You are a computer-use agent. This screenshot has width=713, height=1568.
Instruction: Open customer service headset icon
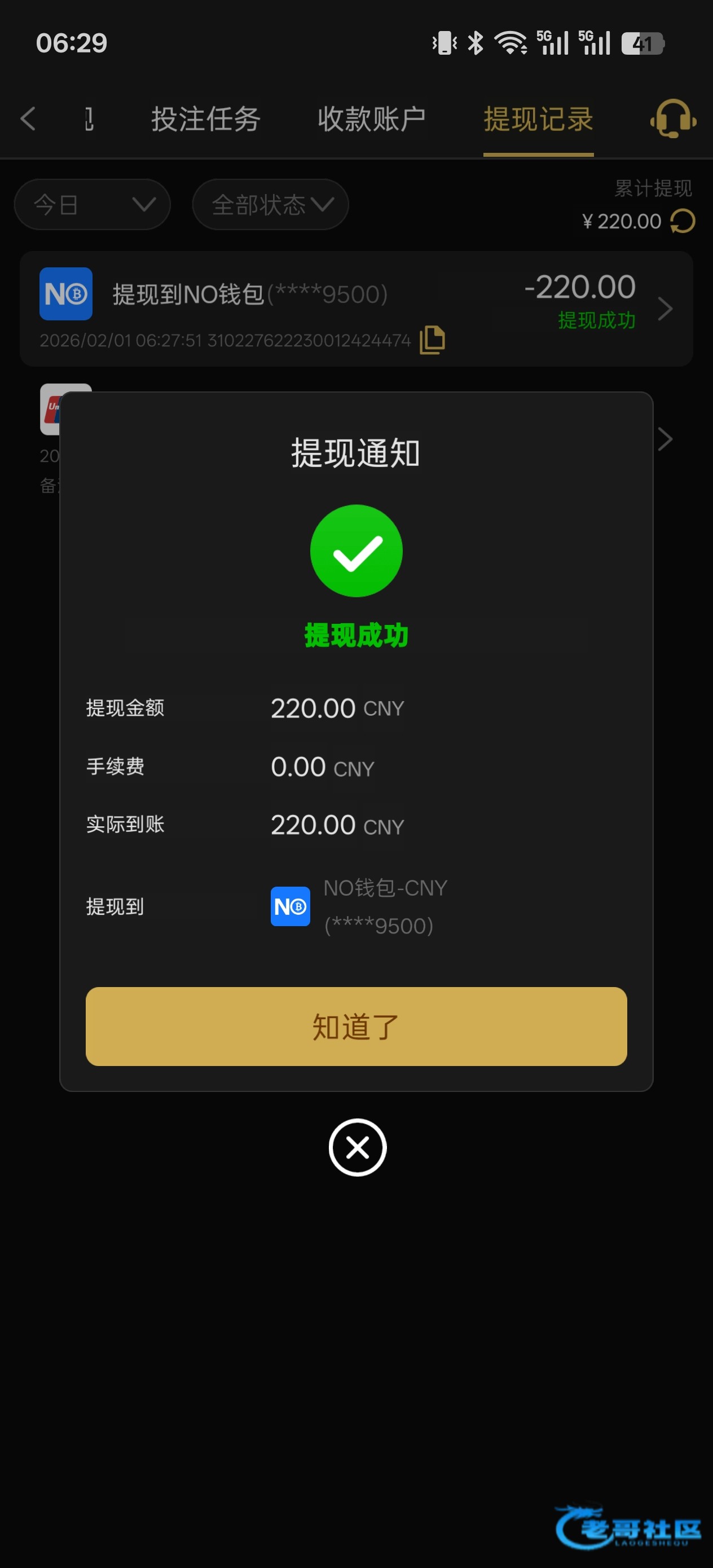[673, 118]
